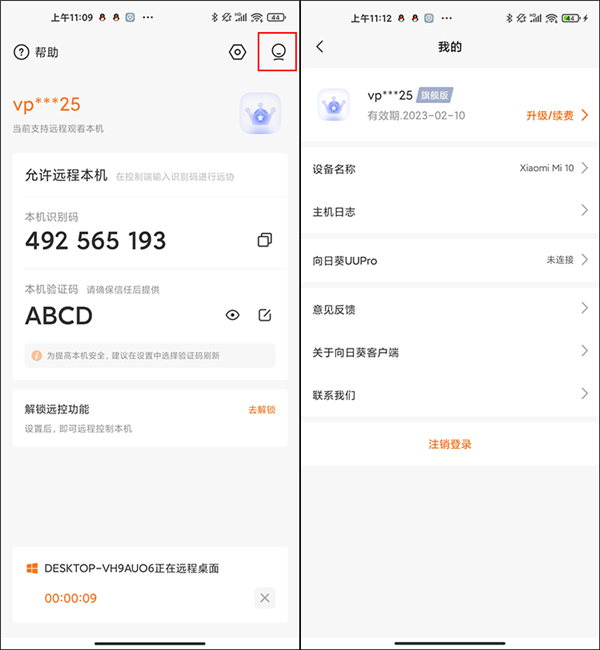Edit the 本机验证码 verification code
Image resolution: width=600 pixels, height=650 pixels.
[265, 315]
